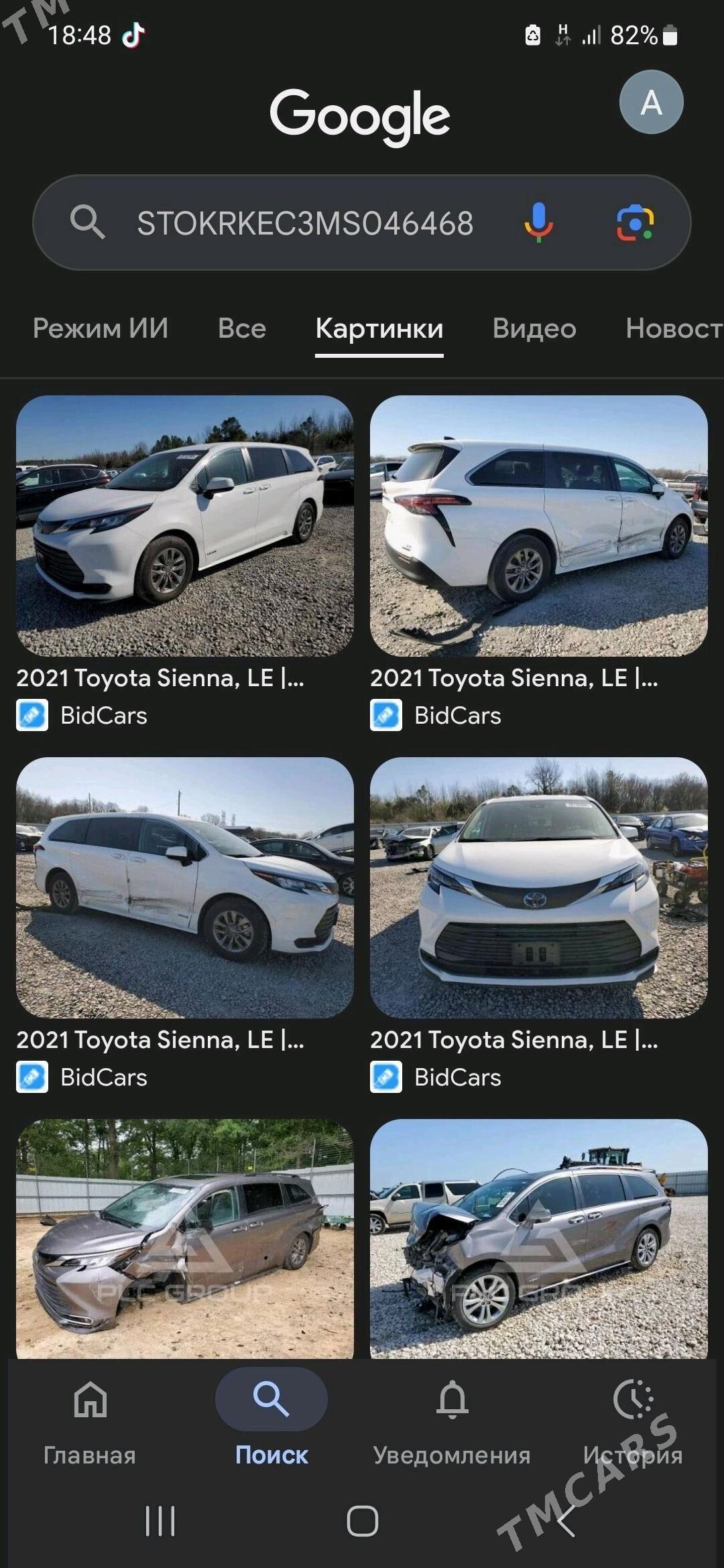Tap the account avatar circle with letter A
Image resolution: width=724 pixels, height=1568 pixels.
649,101
